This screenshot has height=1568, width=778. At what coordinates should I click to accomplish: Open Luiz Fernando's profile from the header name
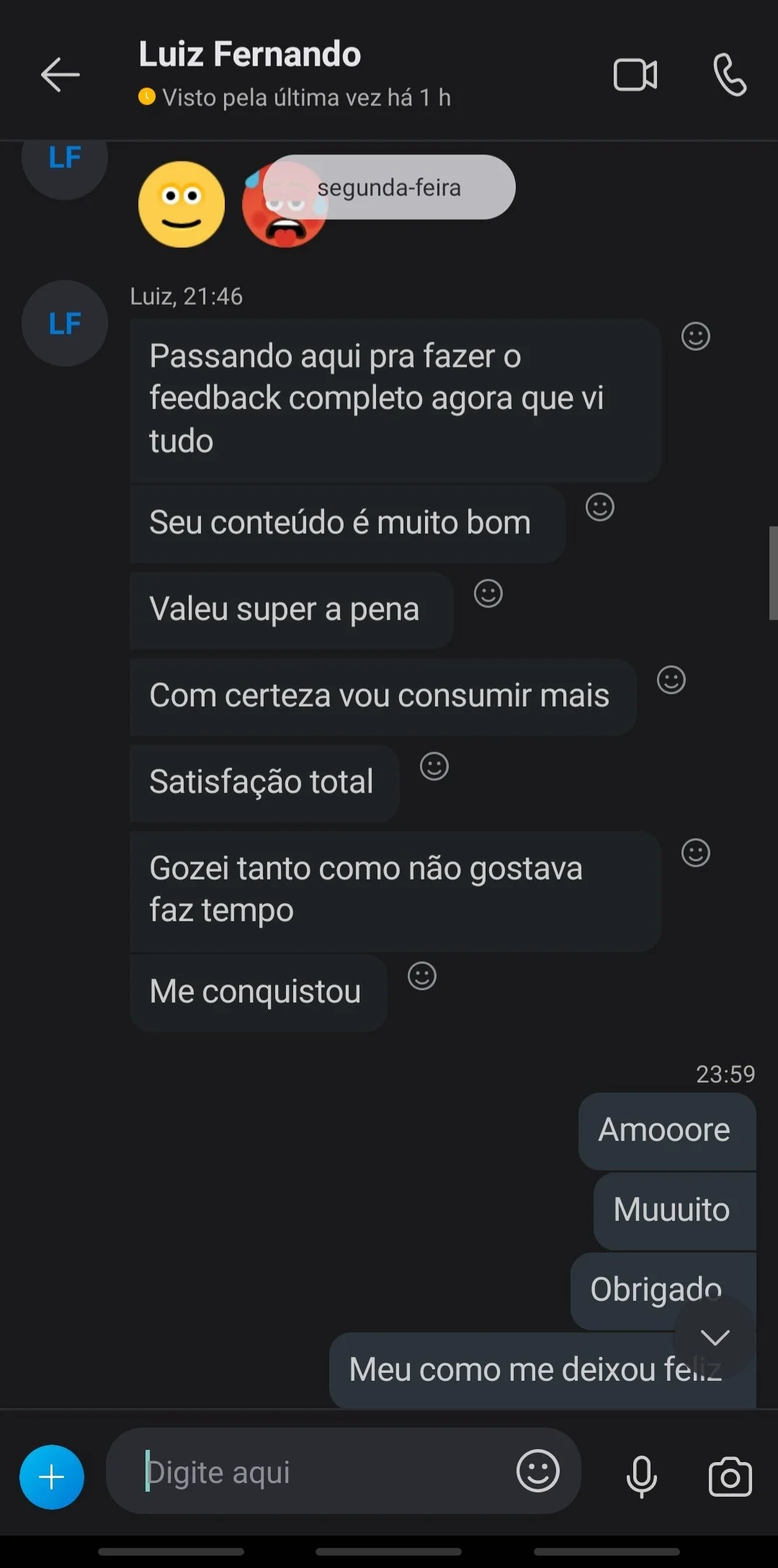[x=249, y=55]
